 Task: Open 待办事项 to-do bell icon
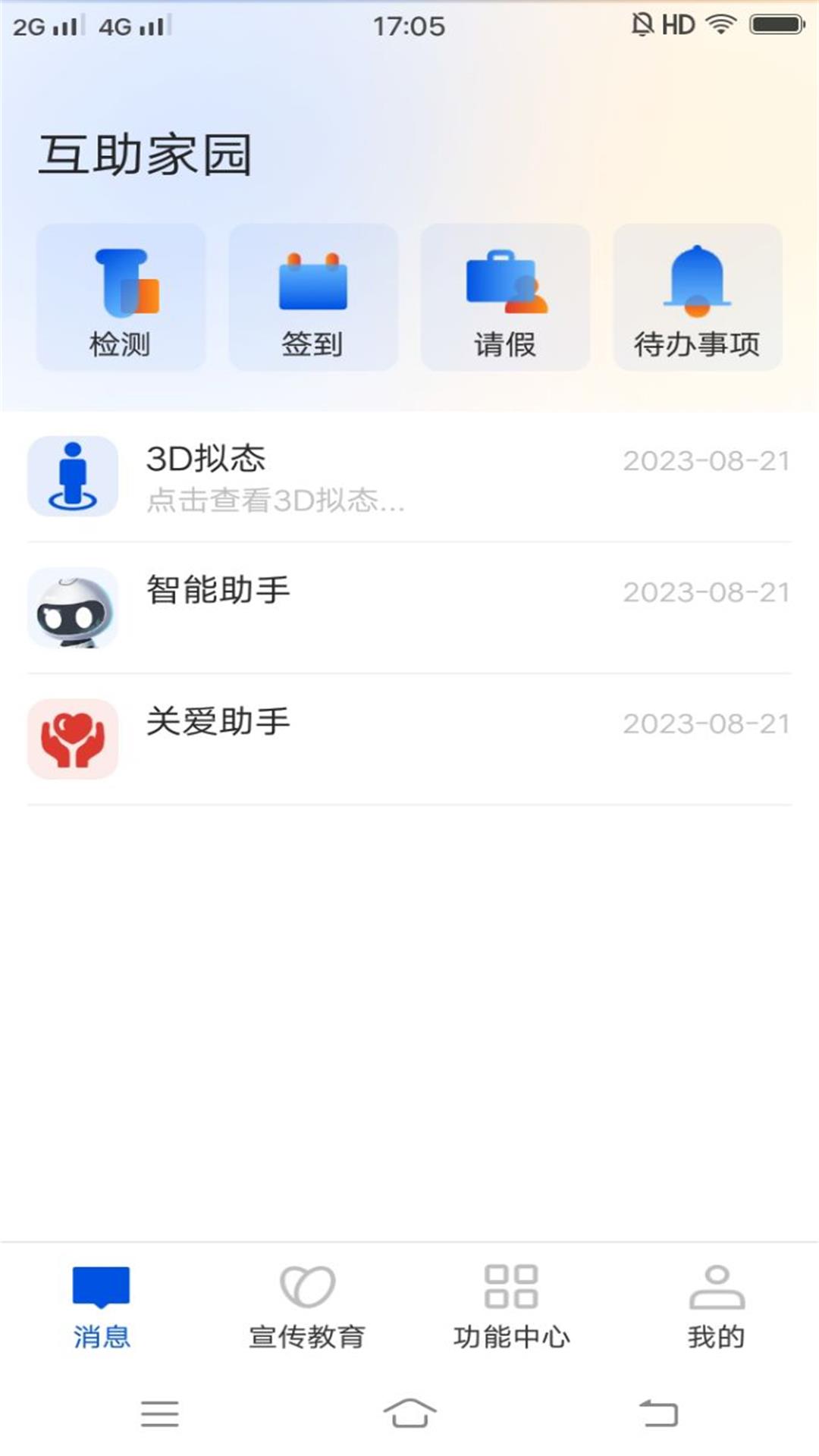pyautogui.click(x=698, y=284)
